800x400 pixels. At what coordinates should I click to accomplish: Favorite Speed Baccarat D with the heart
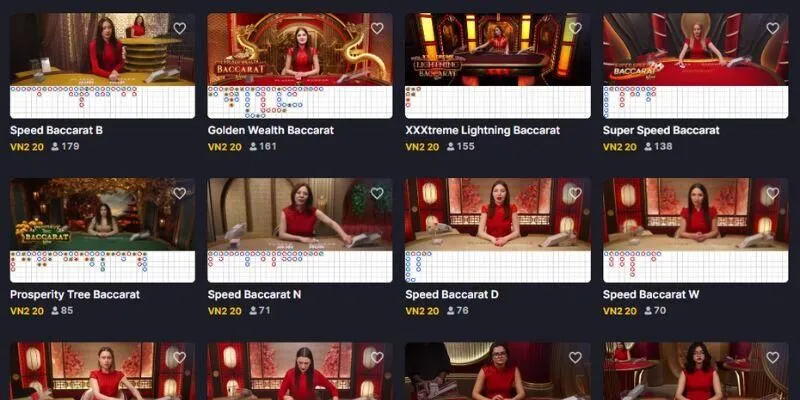(575, 193)
